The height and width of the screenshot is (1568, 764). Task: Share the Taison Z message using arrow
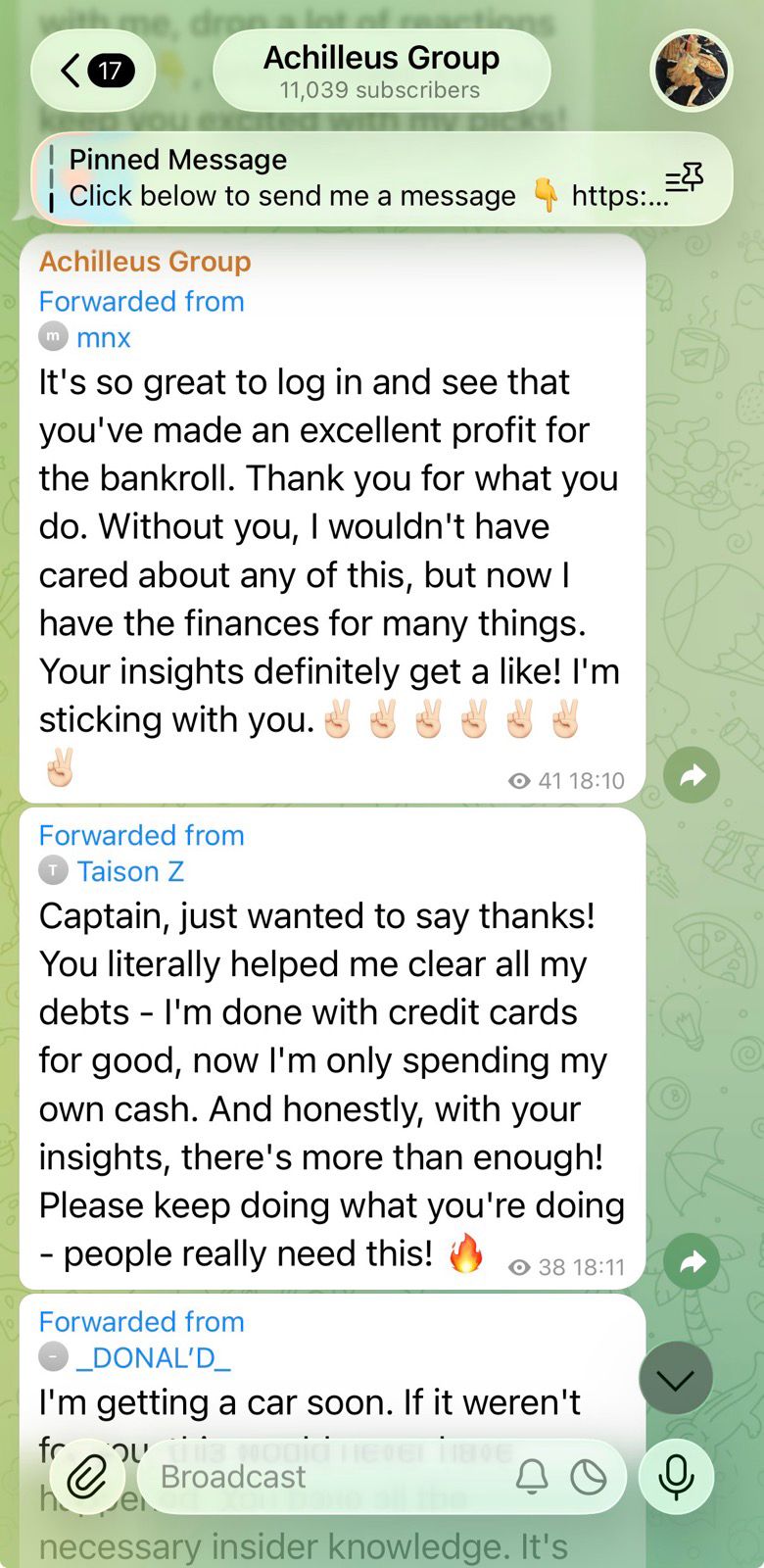click(692, 1261)
